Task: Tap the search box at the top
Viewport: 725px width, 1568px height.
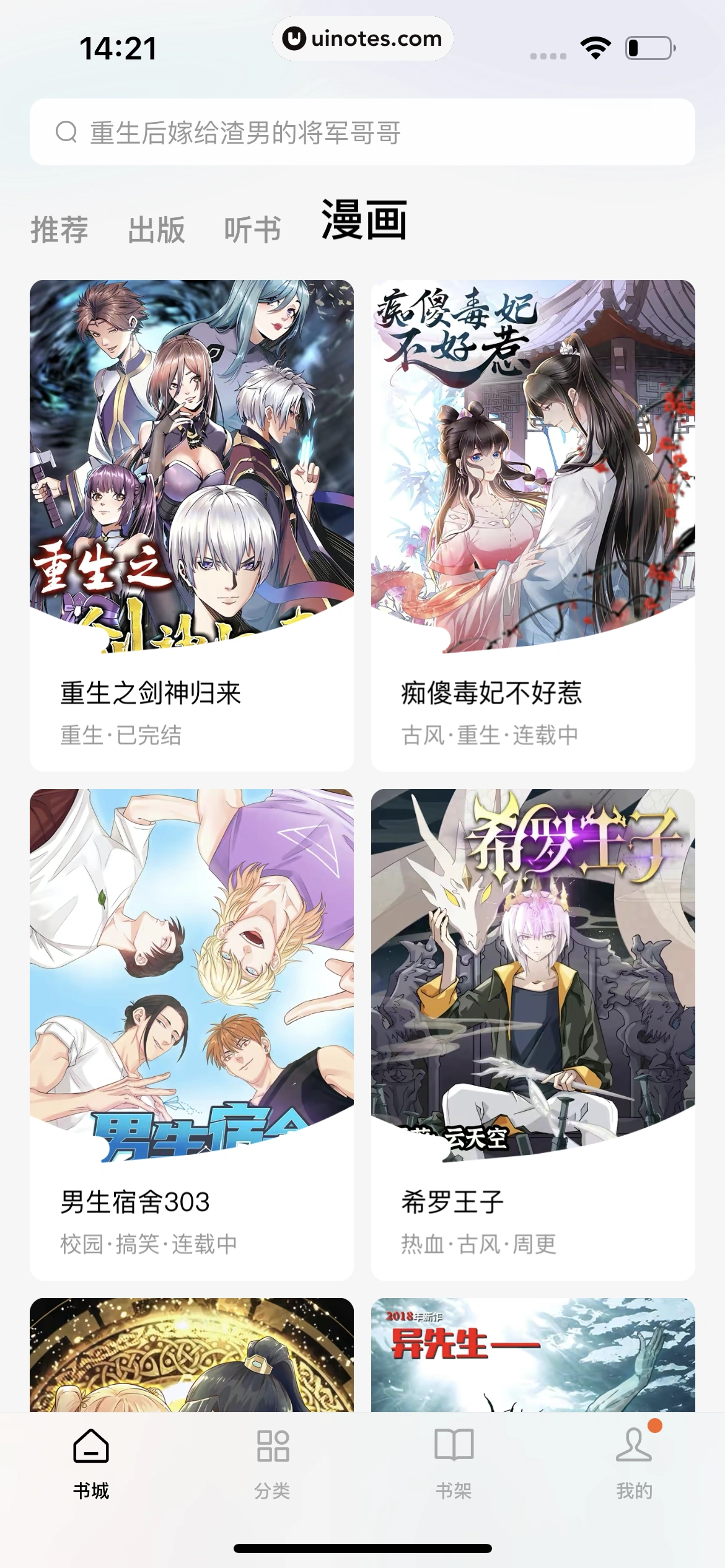Action: pos(362,132)
